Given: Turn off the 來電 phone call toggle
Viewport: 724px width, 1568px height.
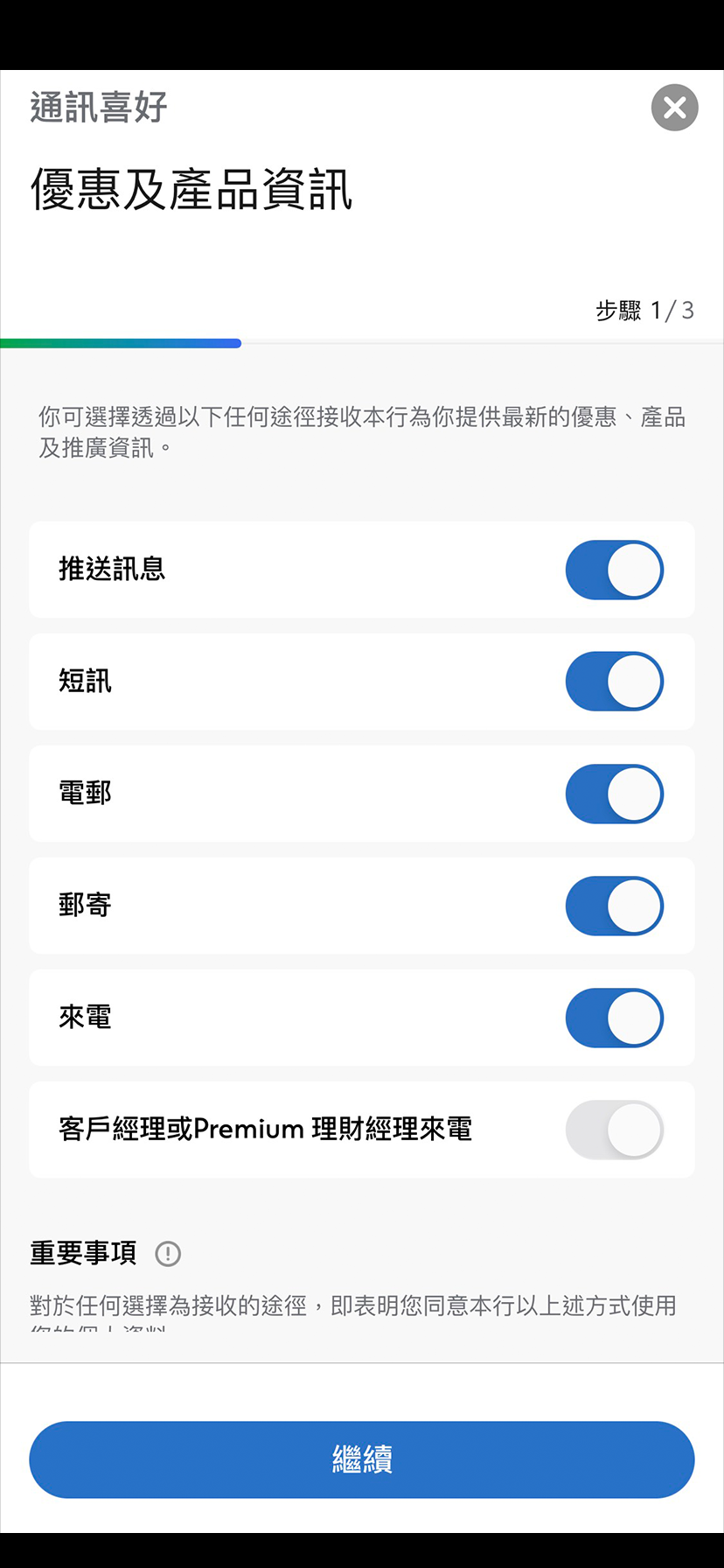Looking at the screenshot, I should 614,1018.
